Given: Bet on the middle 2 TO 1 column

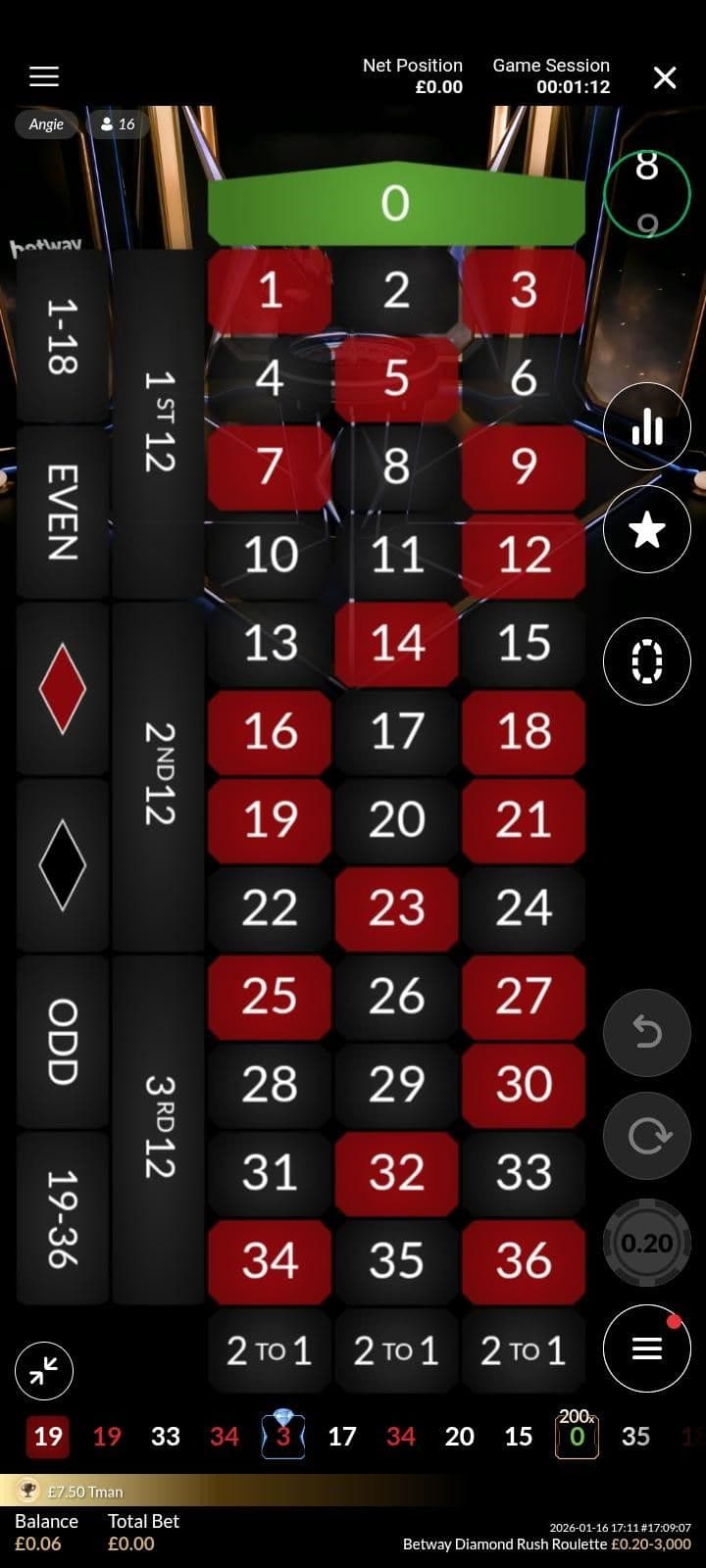Looking at the screenshot, I should tap(396, 1350).
